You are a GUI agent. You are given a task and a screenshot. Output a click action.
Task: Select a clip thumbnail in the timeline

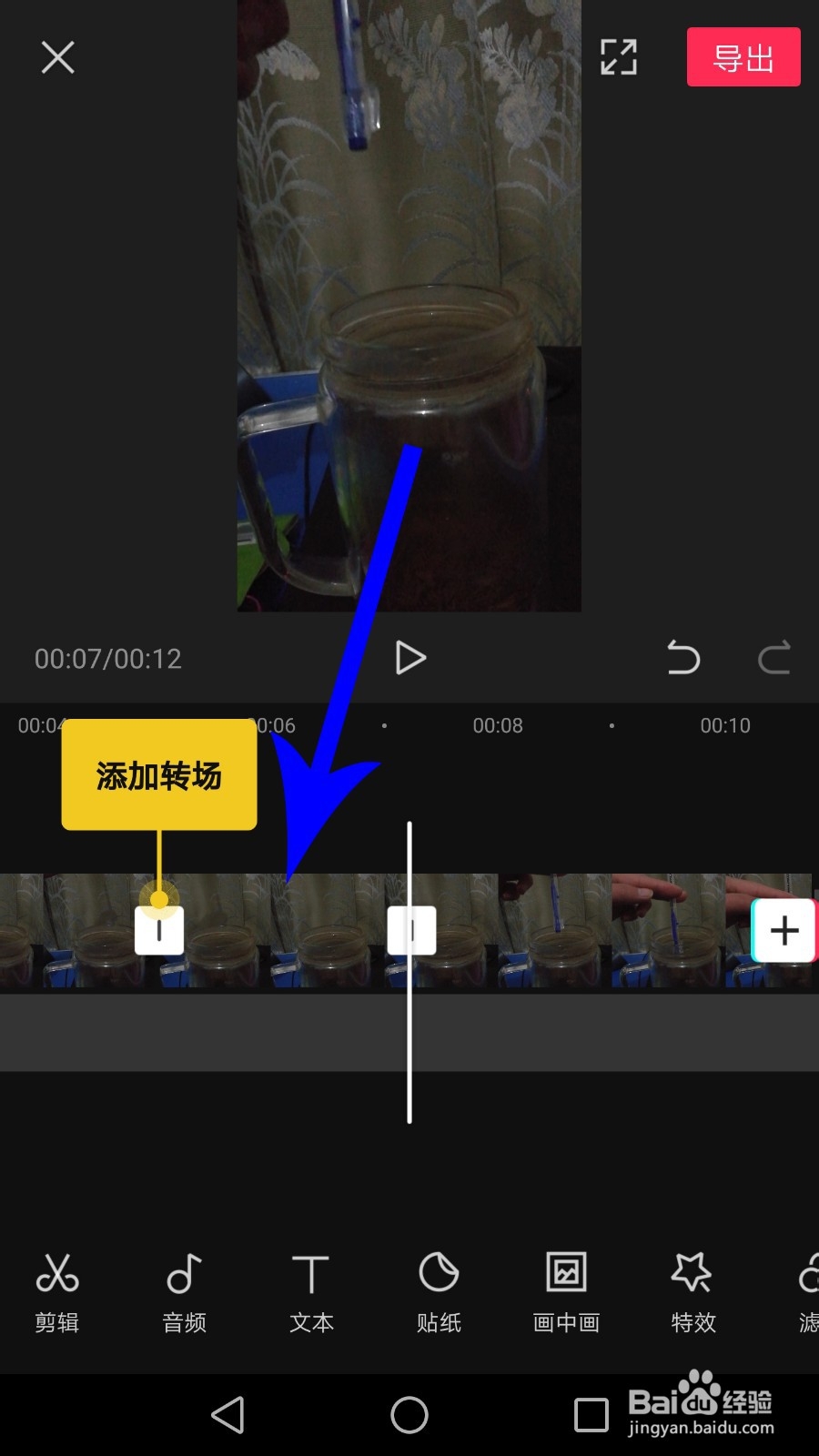[564, 929]
